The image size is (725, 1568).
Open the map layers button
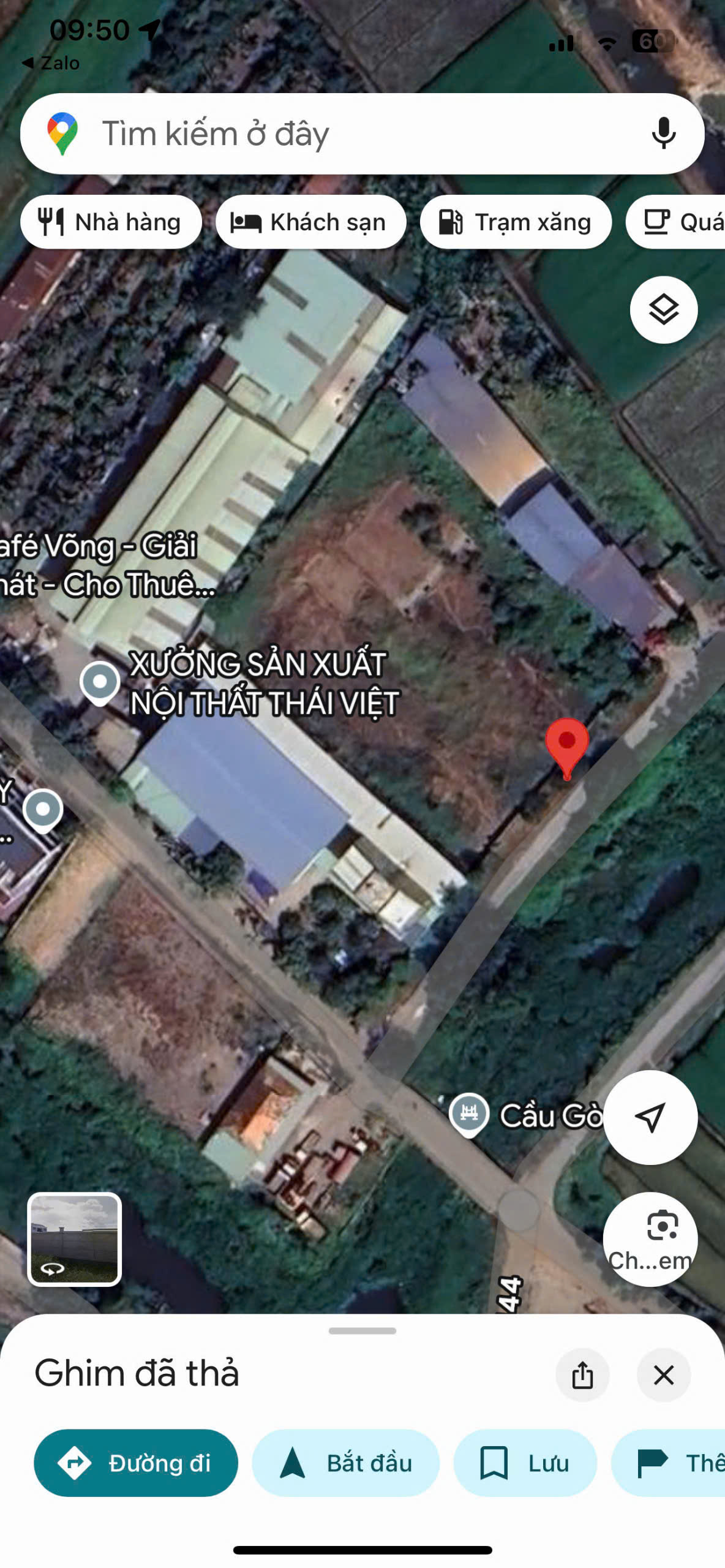pos(663,309)
